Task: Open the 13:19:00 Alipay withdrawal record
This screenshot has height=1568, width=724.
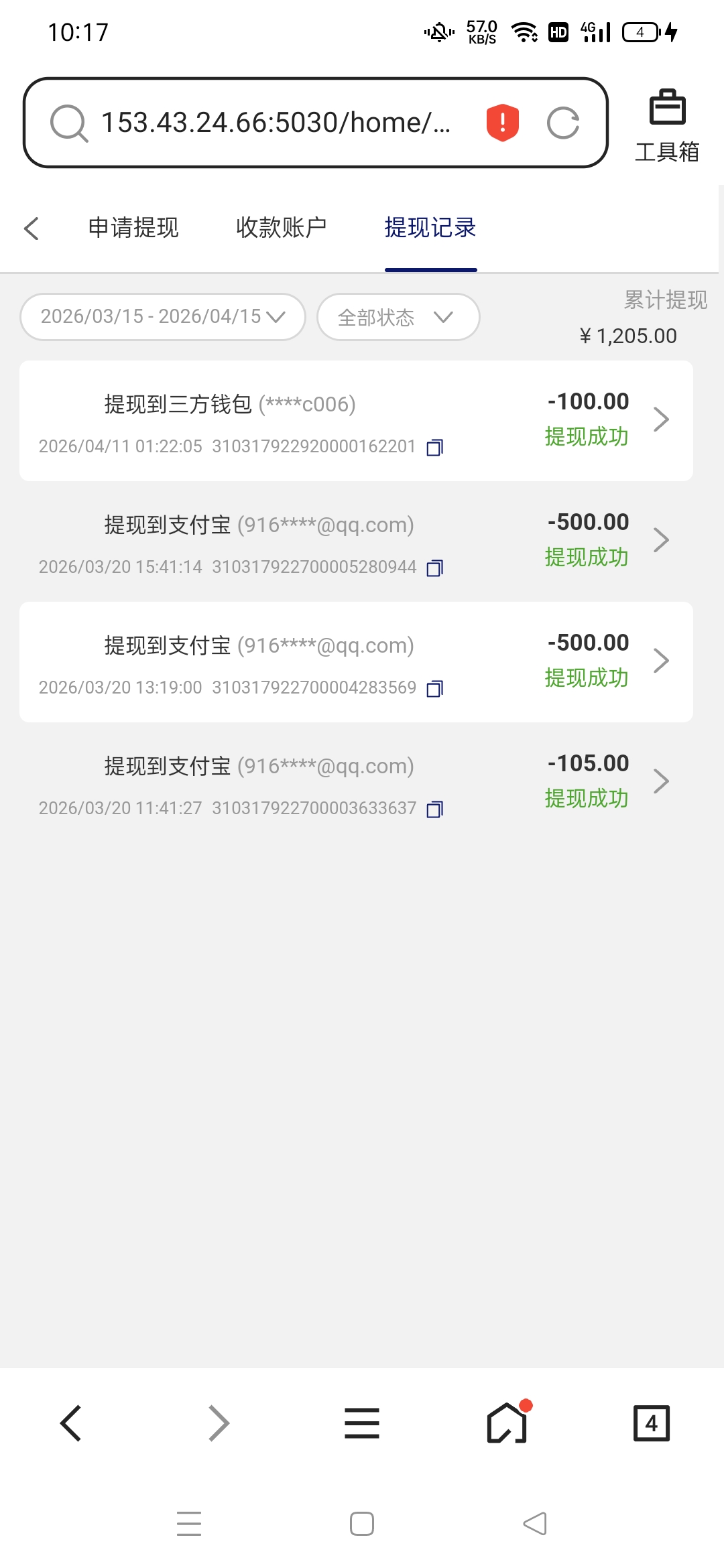Action: click(356, 662)
